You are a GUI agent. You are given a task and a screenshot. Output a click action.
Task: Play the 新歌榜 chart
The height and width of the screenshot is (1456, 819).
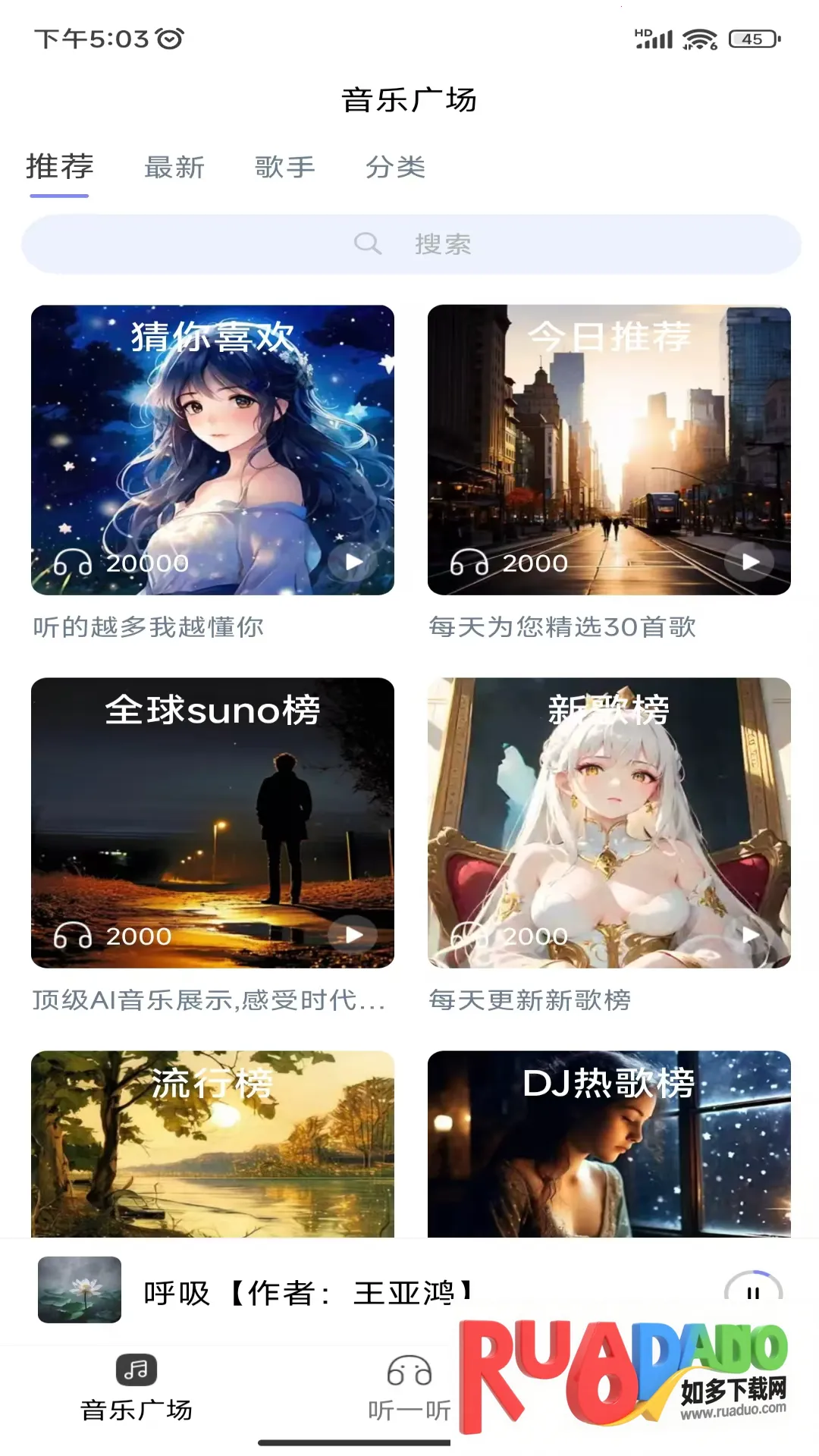tap(750, 935)
